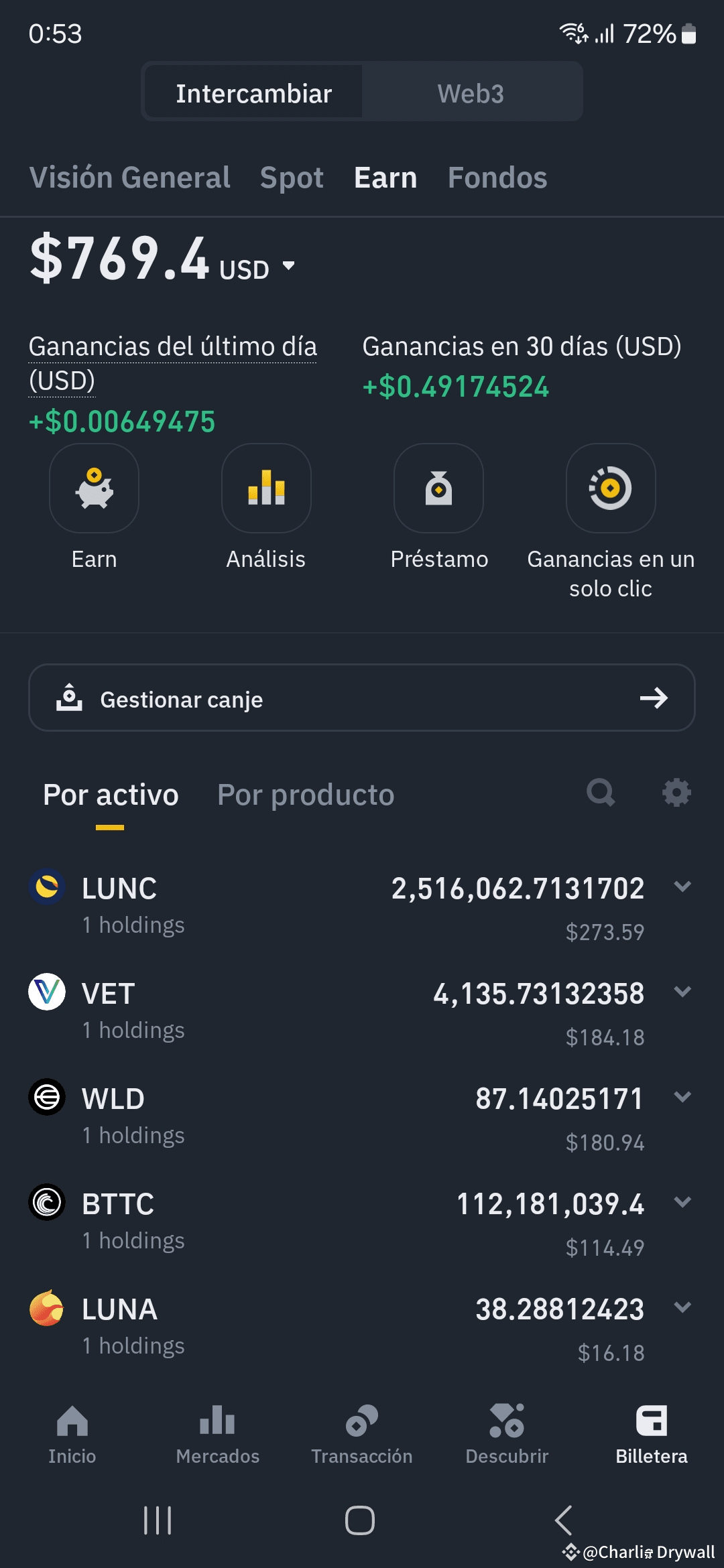Go back with the system back button

coord(563,1520)
